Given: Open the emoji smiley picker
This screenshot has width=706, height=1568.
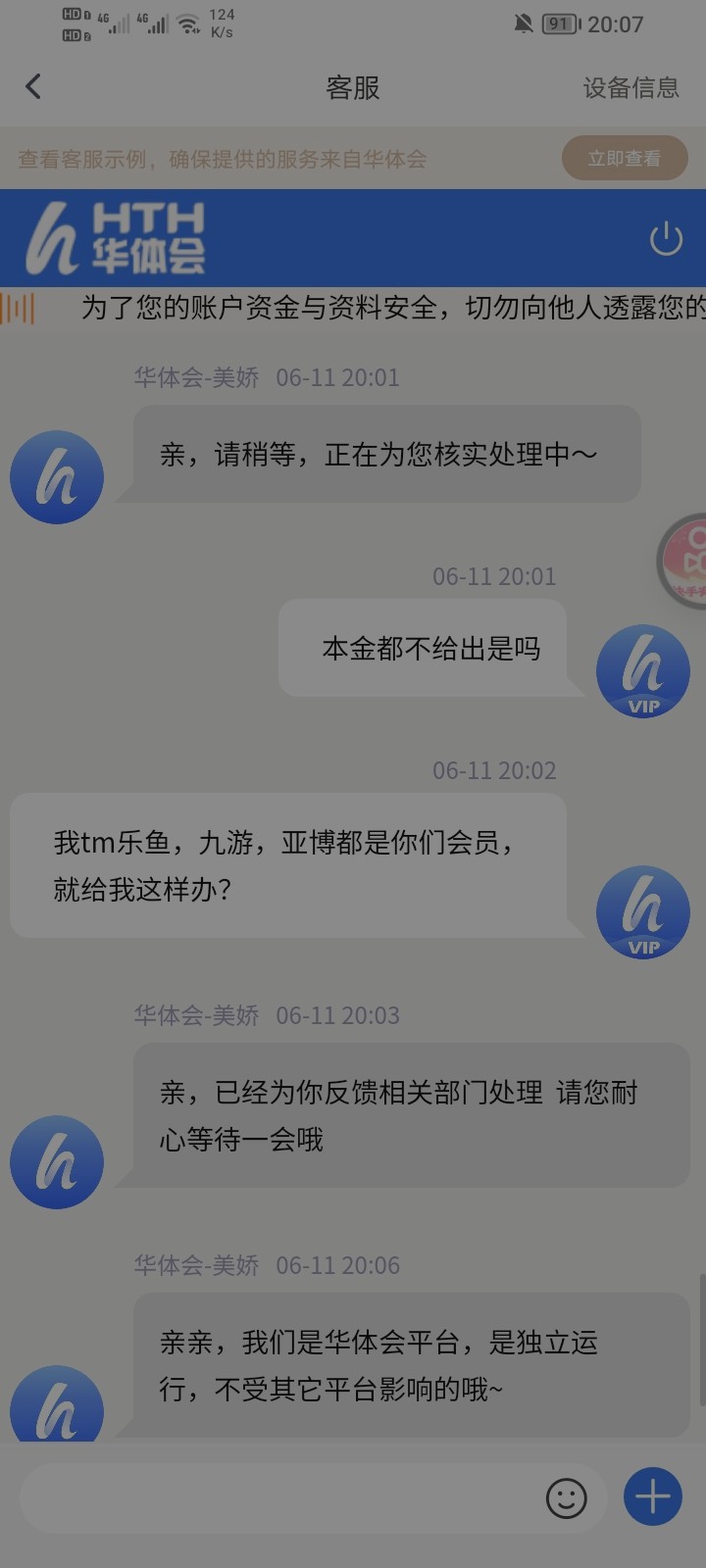Looking at the screenshot, I should pyautogui.click(x=566, y=1497).
